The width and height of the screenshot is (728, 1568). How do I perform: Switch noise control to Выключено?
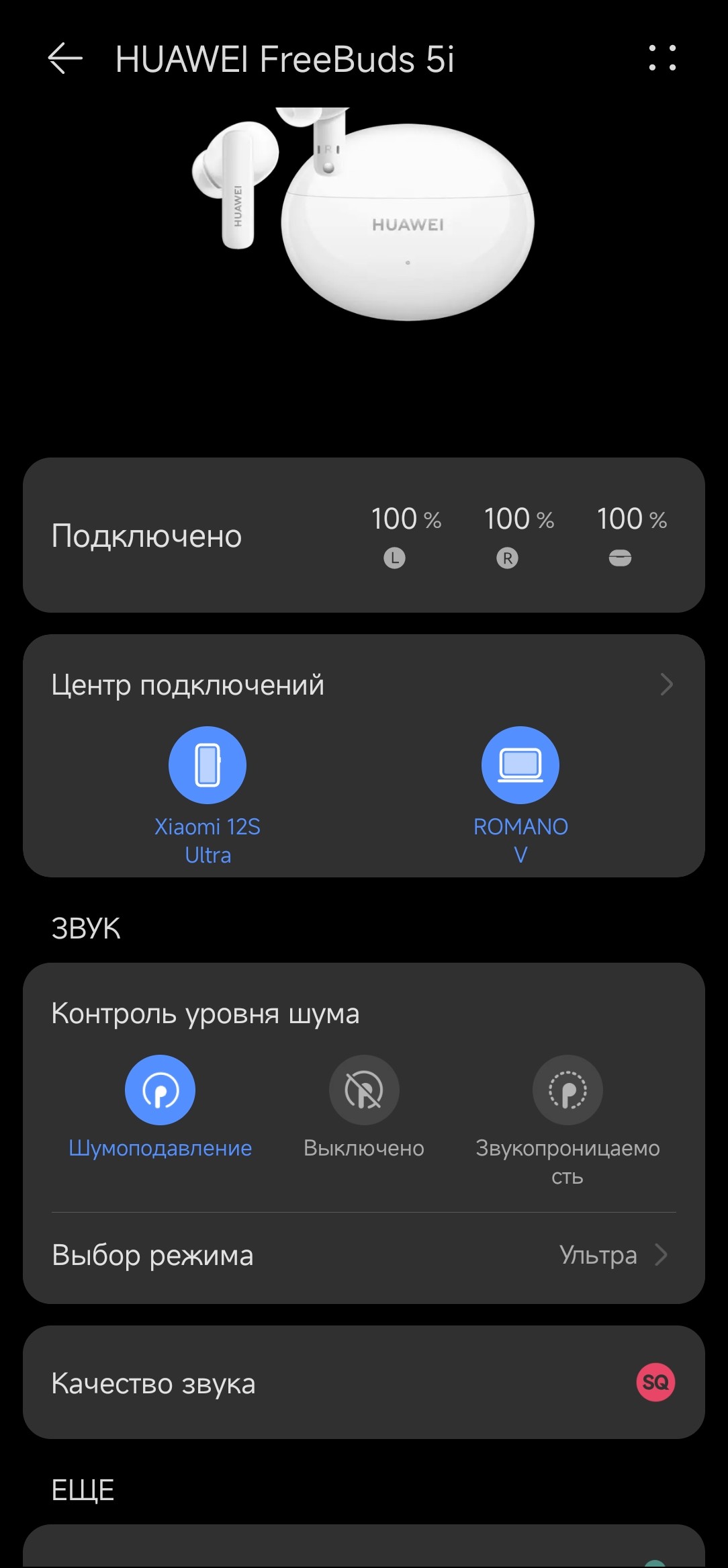point(364,1090)
